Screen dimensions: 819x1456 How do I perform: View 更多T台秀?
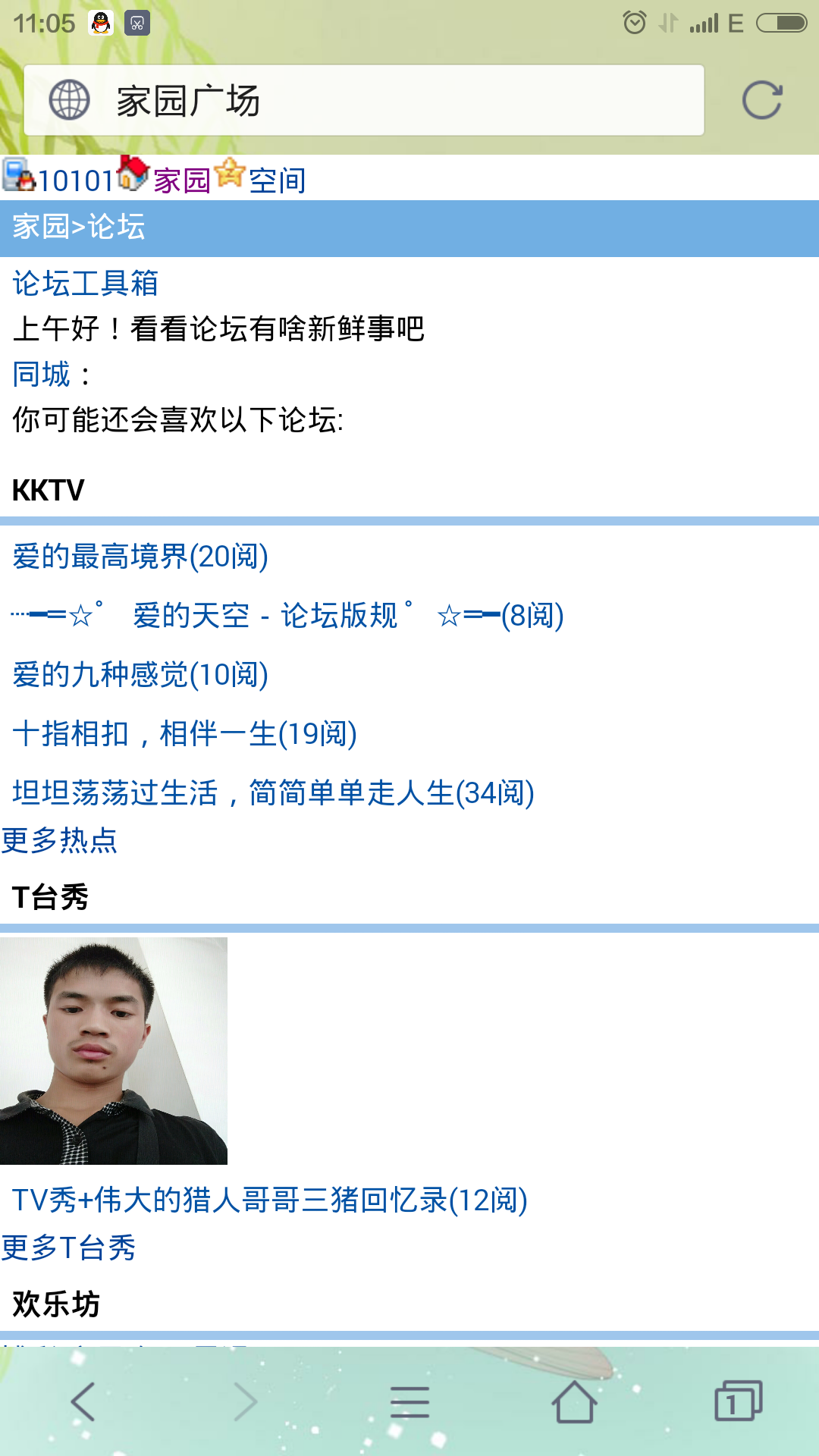(68, 1247)
